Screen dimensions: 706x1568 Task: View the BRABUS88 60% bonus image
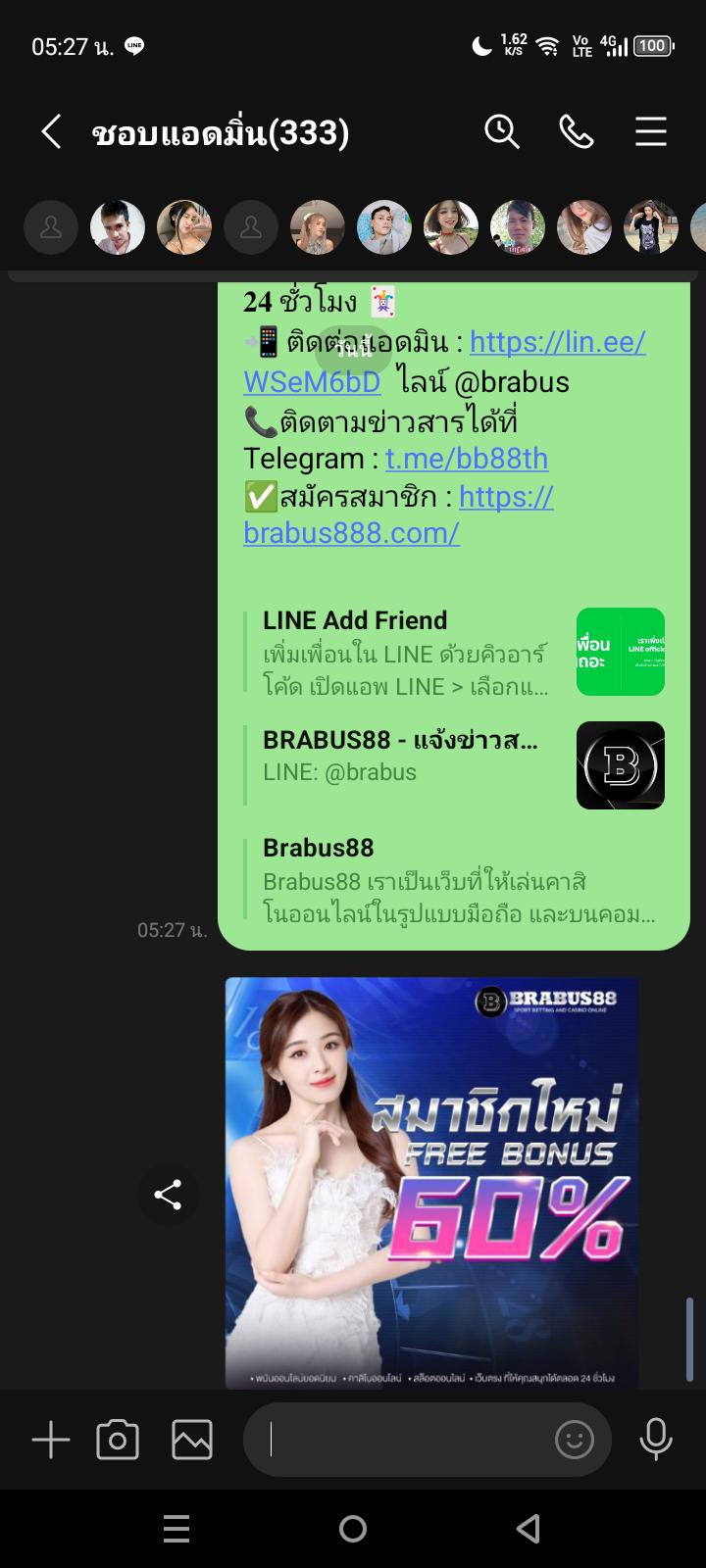tap(431, 1181)
